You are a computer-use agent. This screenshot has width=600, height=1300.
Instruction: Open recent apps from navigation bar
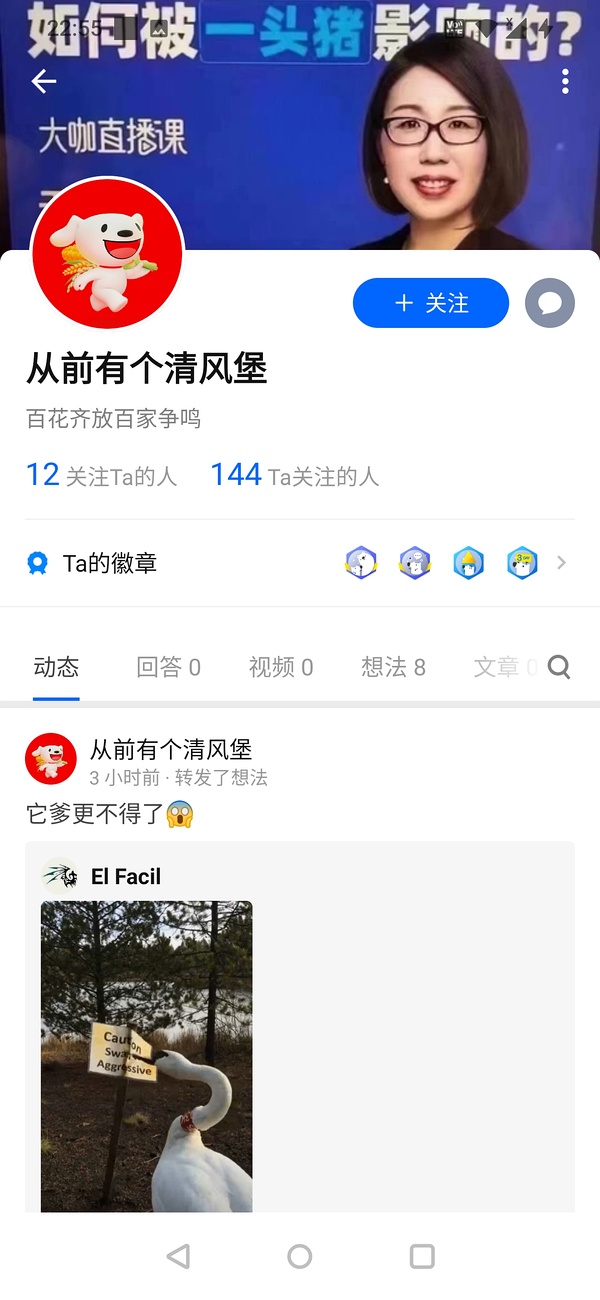pos(422,1257)
